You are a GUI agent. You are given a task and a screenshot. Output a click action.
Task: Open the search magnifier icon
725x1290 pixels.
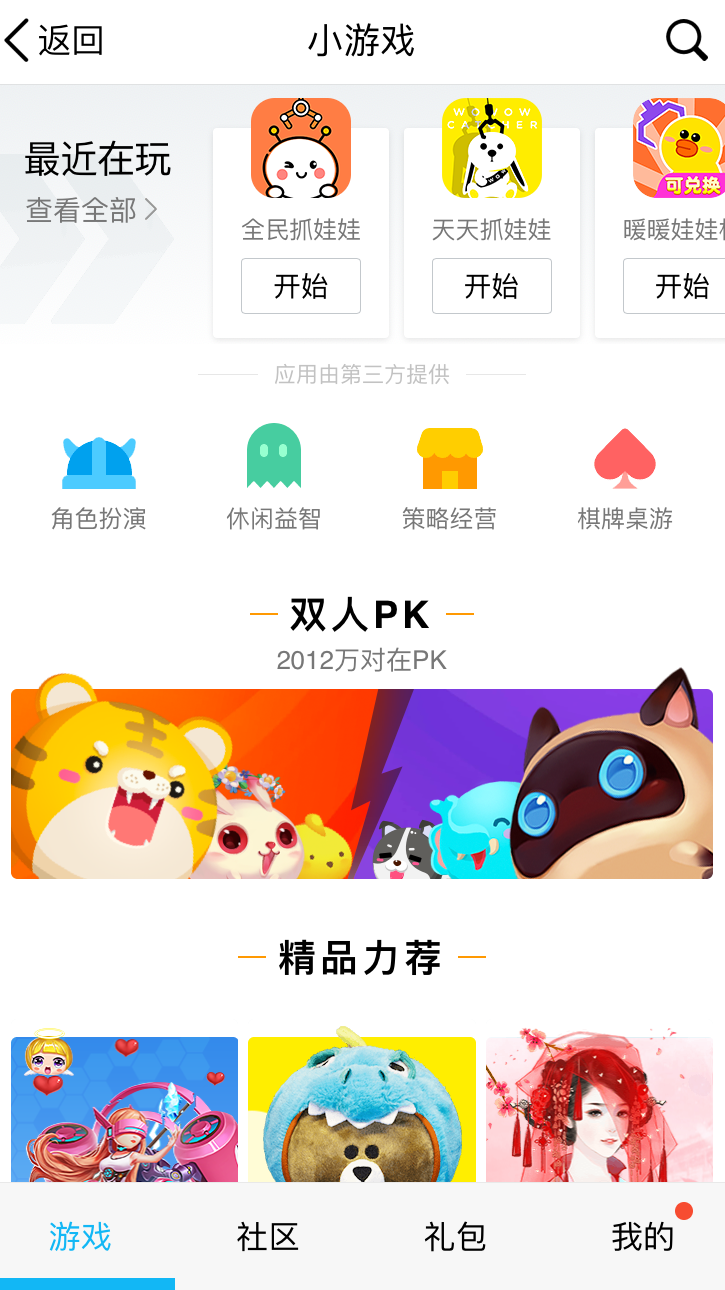point(686,41)
